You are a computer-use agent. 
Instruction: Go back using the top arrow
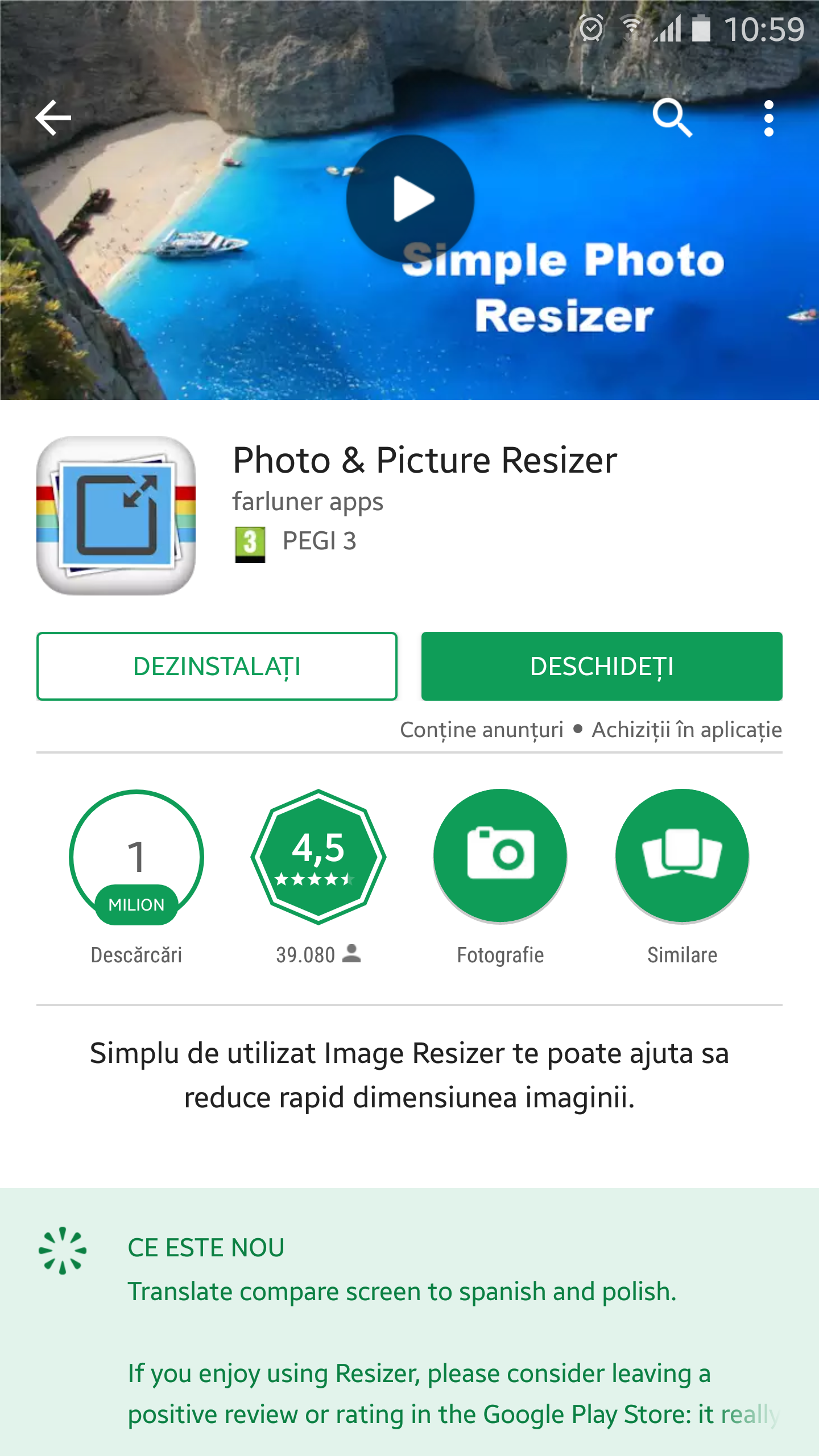pos(53,118)
